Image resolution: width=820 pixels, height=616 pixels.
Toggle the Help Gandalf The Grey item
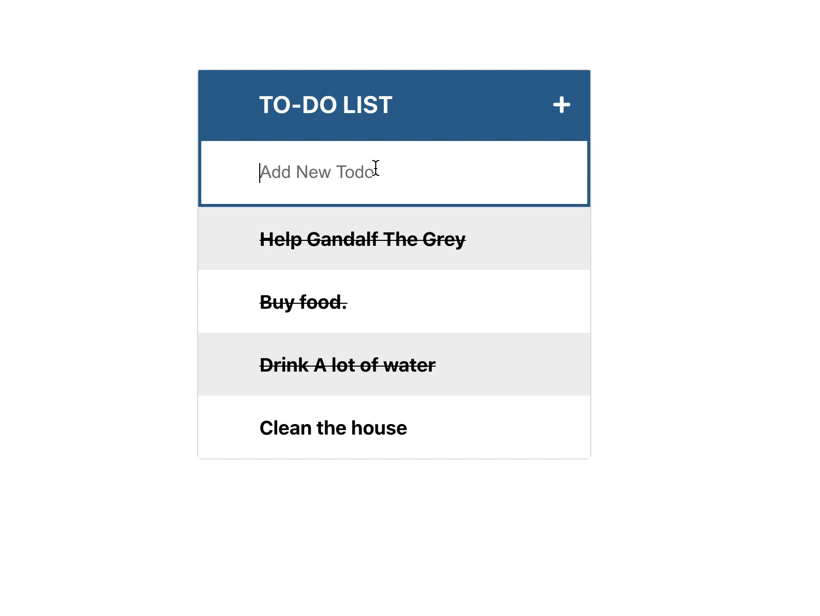[362, 240]
